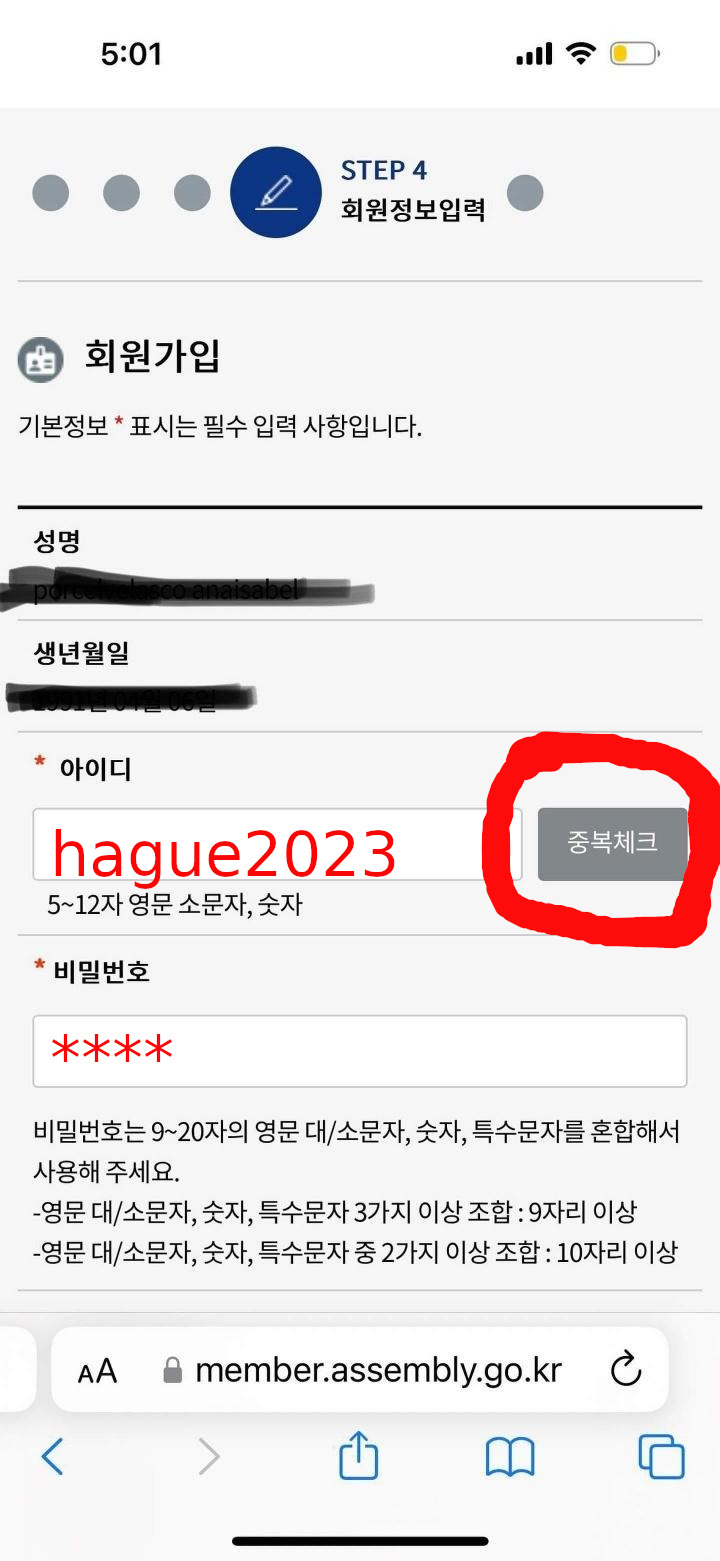The image size is (720, 1561).
Task: Tap the 비밀번호 password field
Action: coord(360,1051)
